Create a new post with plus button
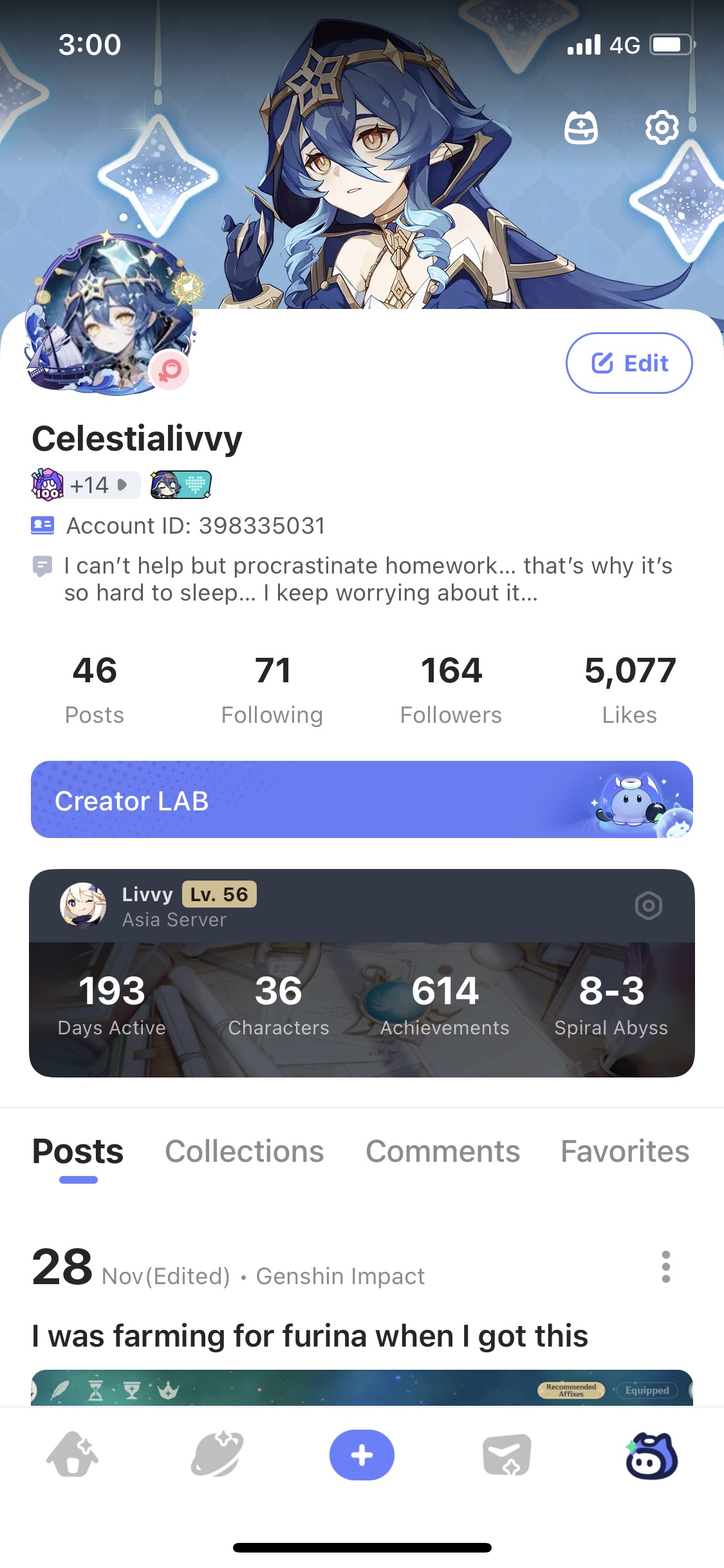The height and width of the screenshot is (1568, 724). click(362, 1455)
